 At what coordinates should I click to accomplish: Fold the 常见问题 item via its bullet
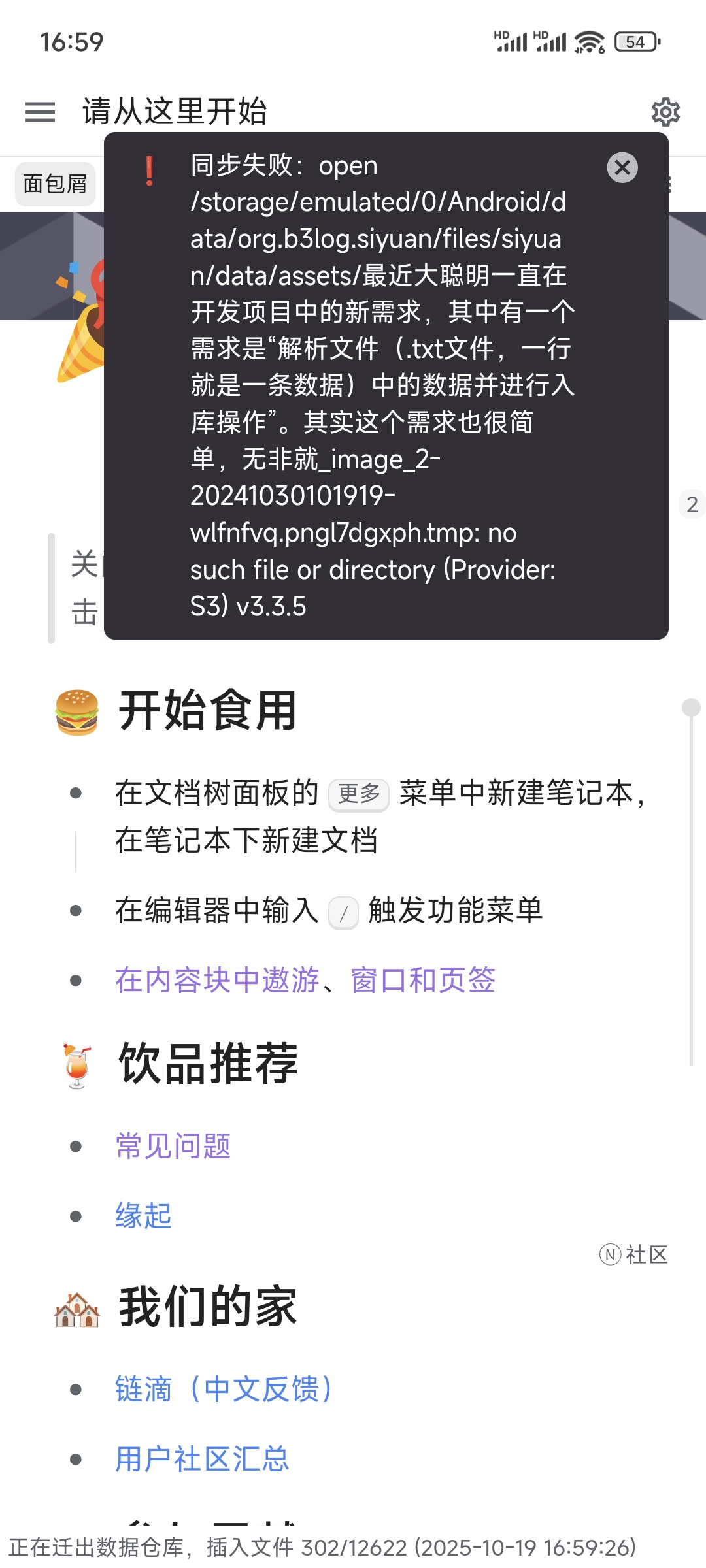coord(76,1147)
